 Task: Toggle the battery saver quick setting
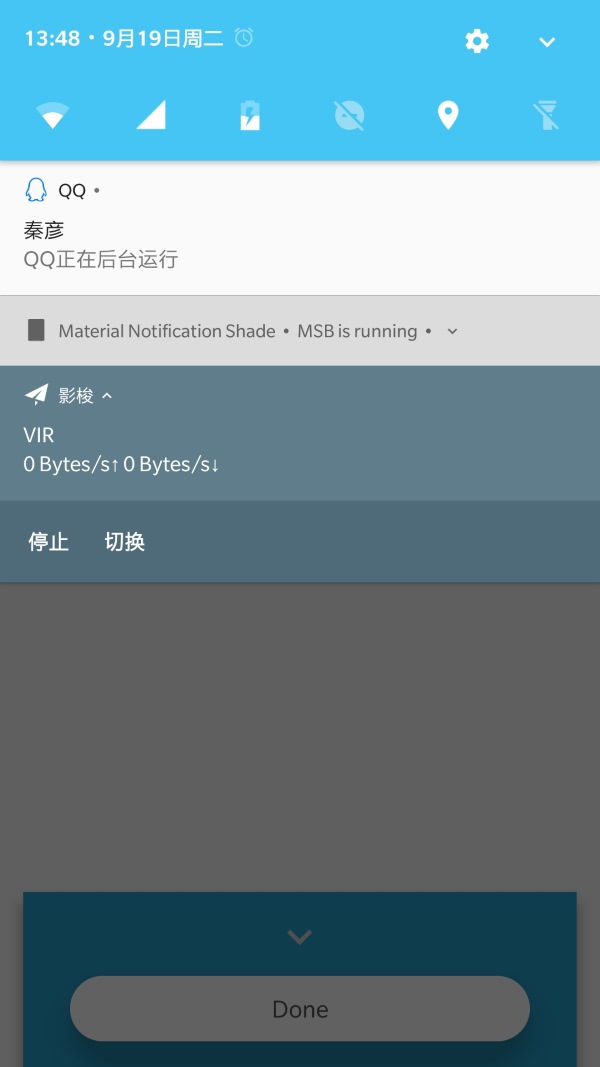pyautogui.click(x=250, y=116)
